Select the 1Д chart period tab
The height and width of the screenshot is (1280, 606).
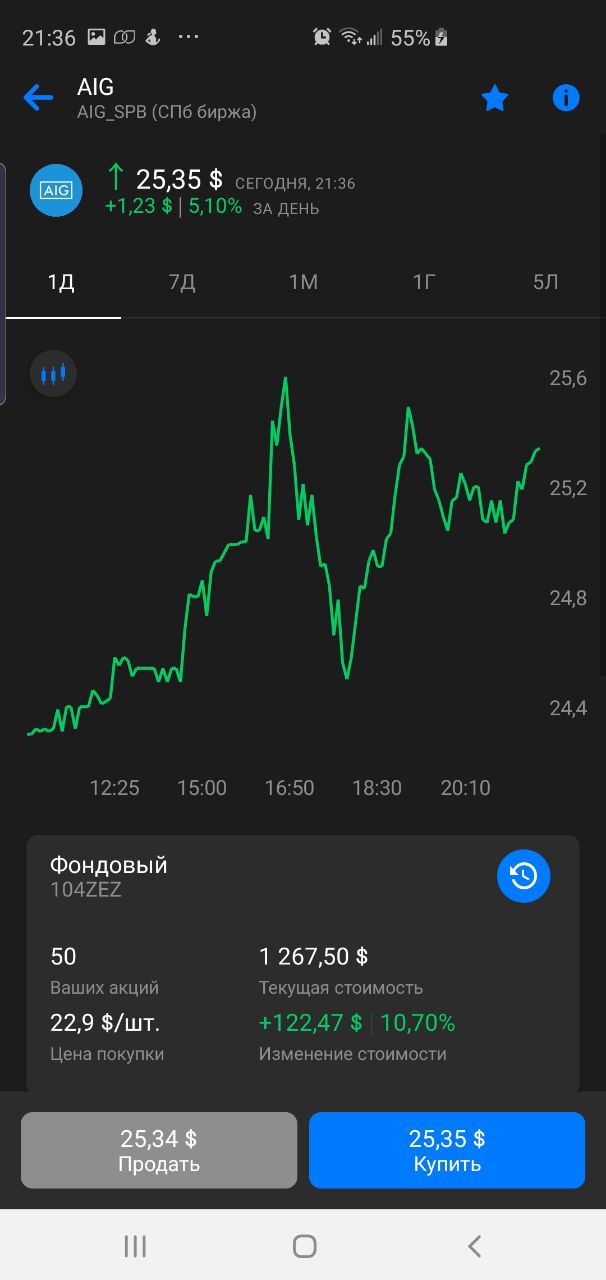point(62,282)
